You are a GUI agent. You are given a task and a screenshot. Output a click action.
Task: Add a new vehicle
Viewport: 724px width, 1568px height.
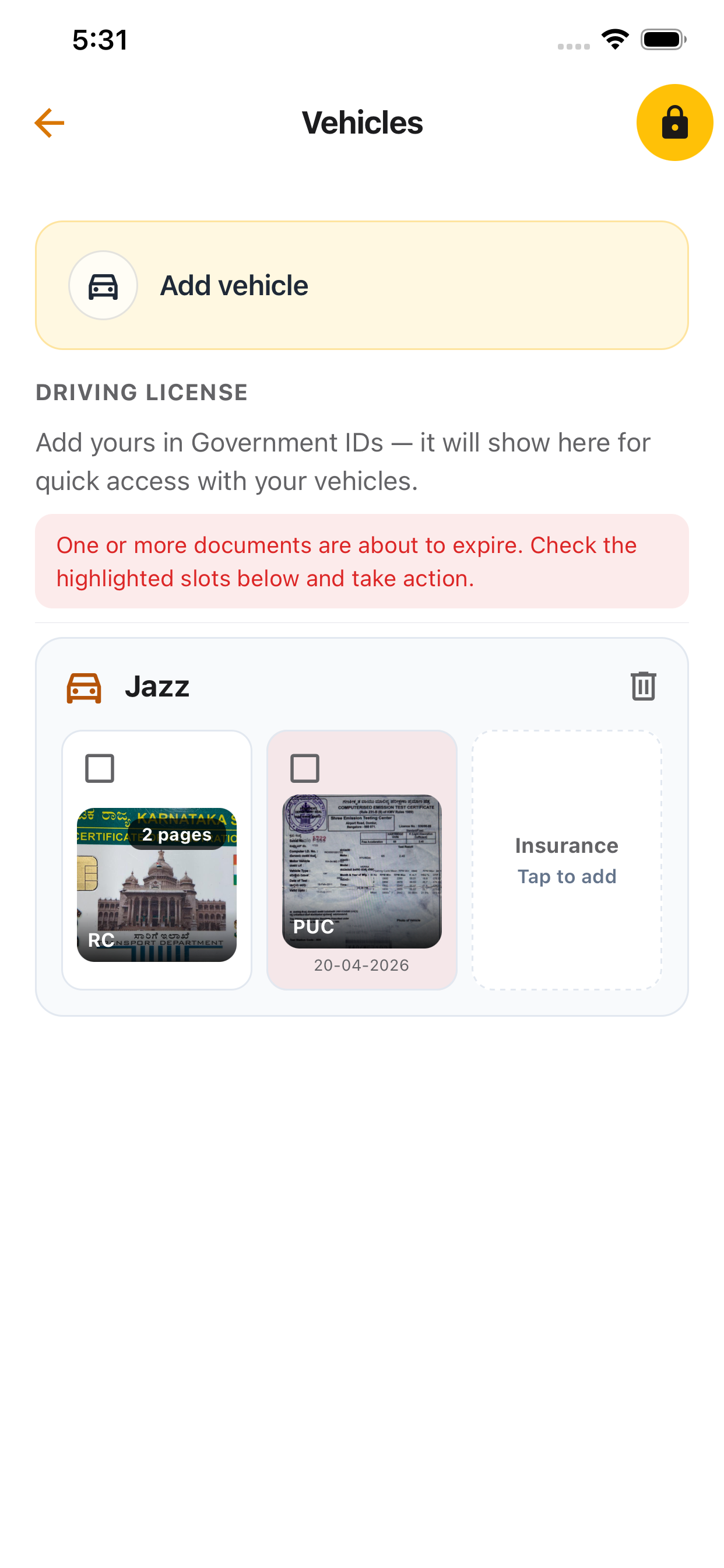[361, 285]
